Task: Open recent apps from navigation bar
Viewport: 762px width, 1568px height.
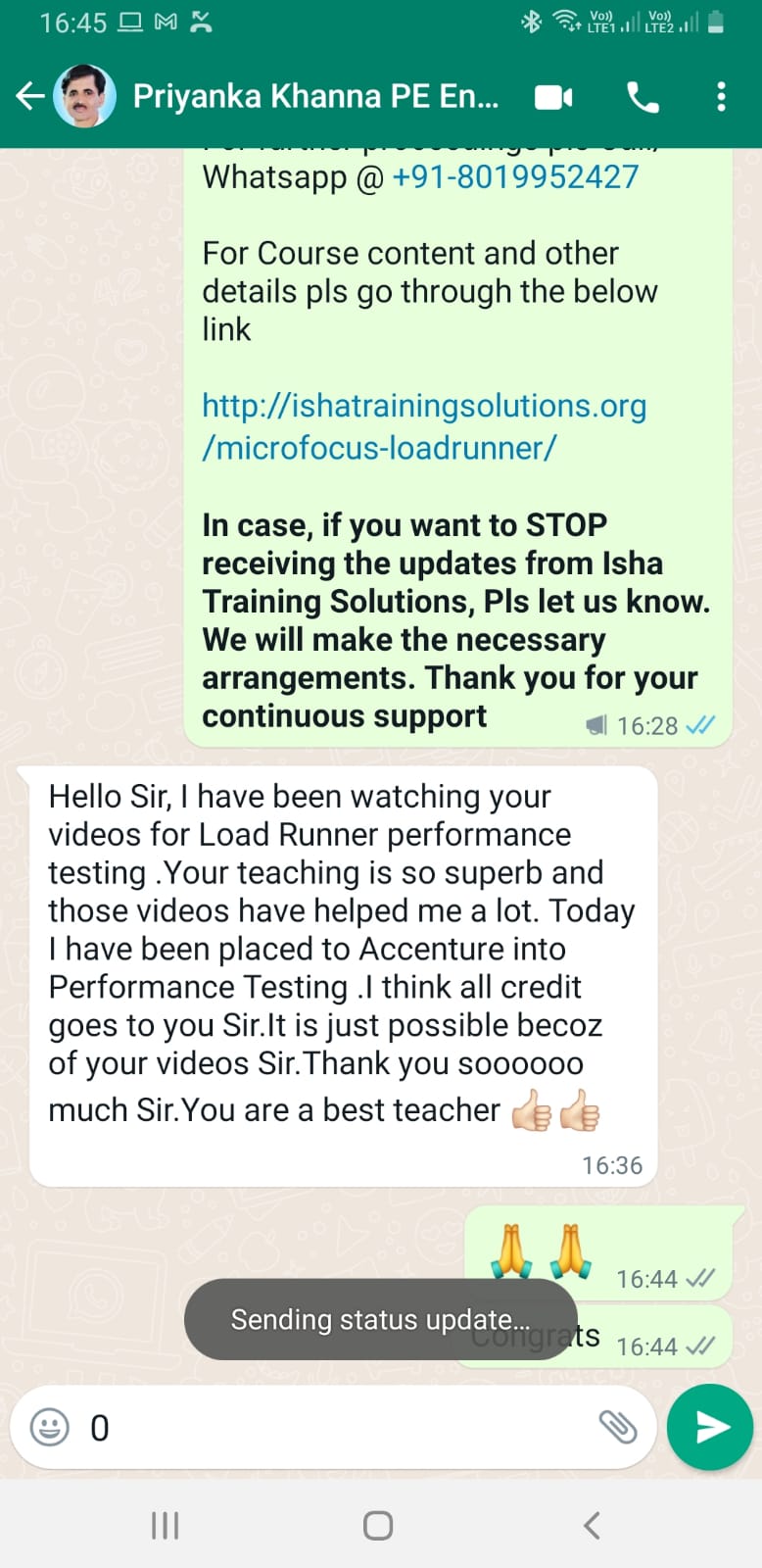Action: 165,1525
